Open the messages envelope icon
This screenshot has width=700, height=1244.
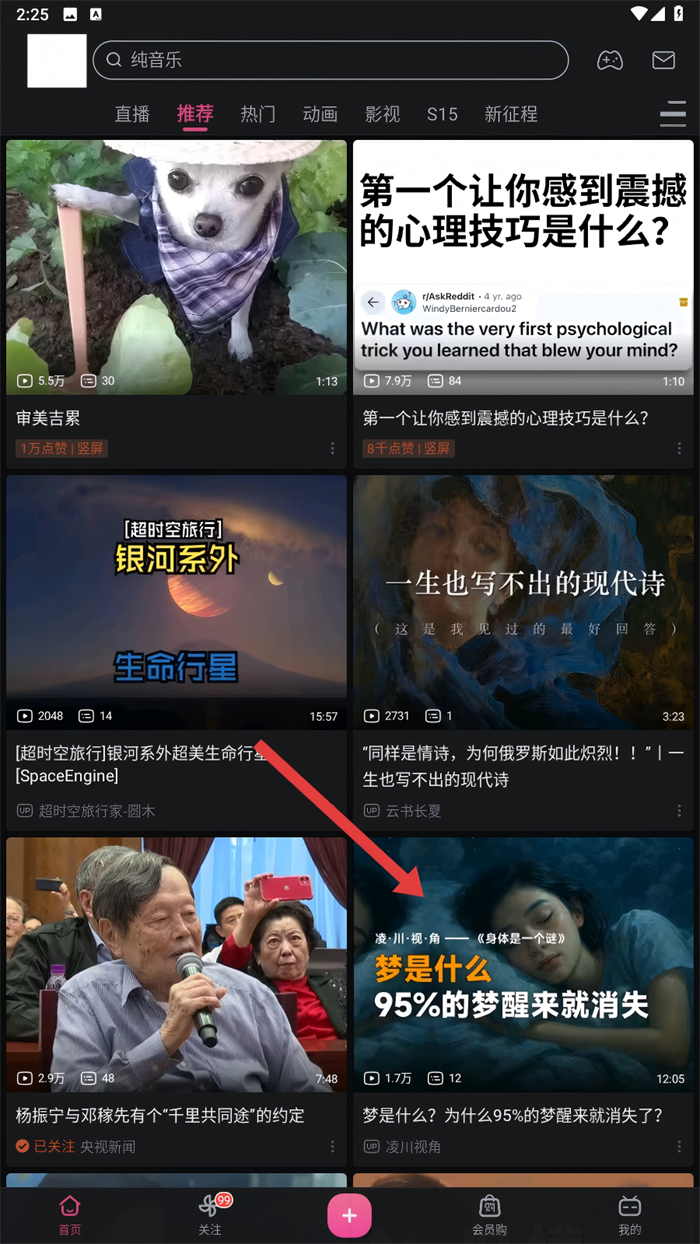pyautogui.click(x=663, y=60)
